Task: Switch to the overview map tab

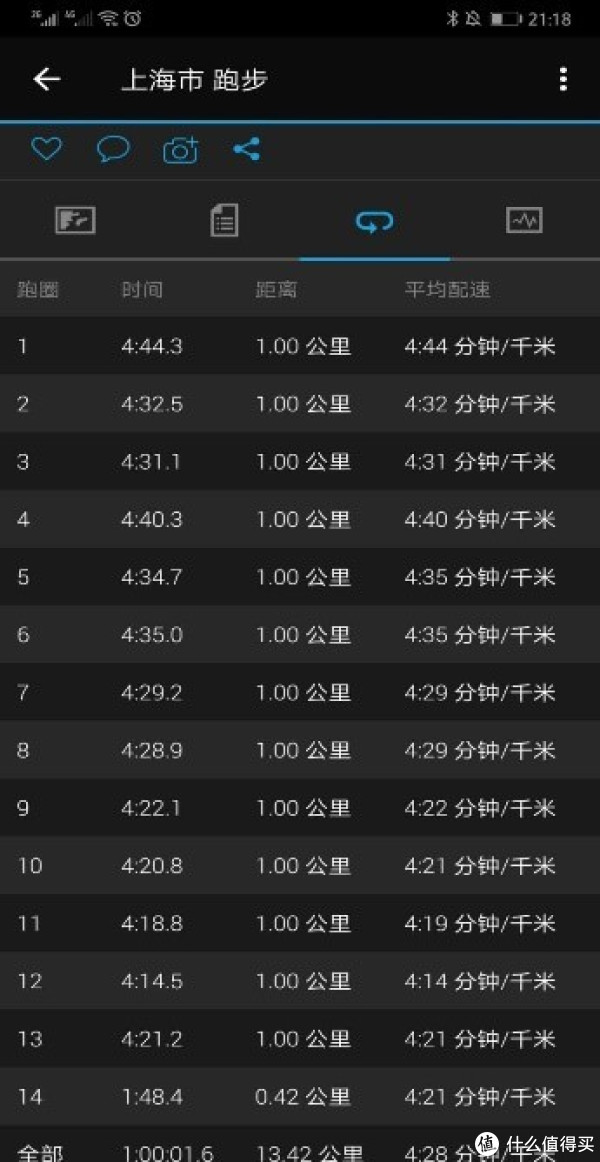Action: click(x=75, y=220)
